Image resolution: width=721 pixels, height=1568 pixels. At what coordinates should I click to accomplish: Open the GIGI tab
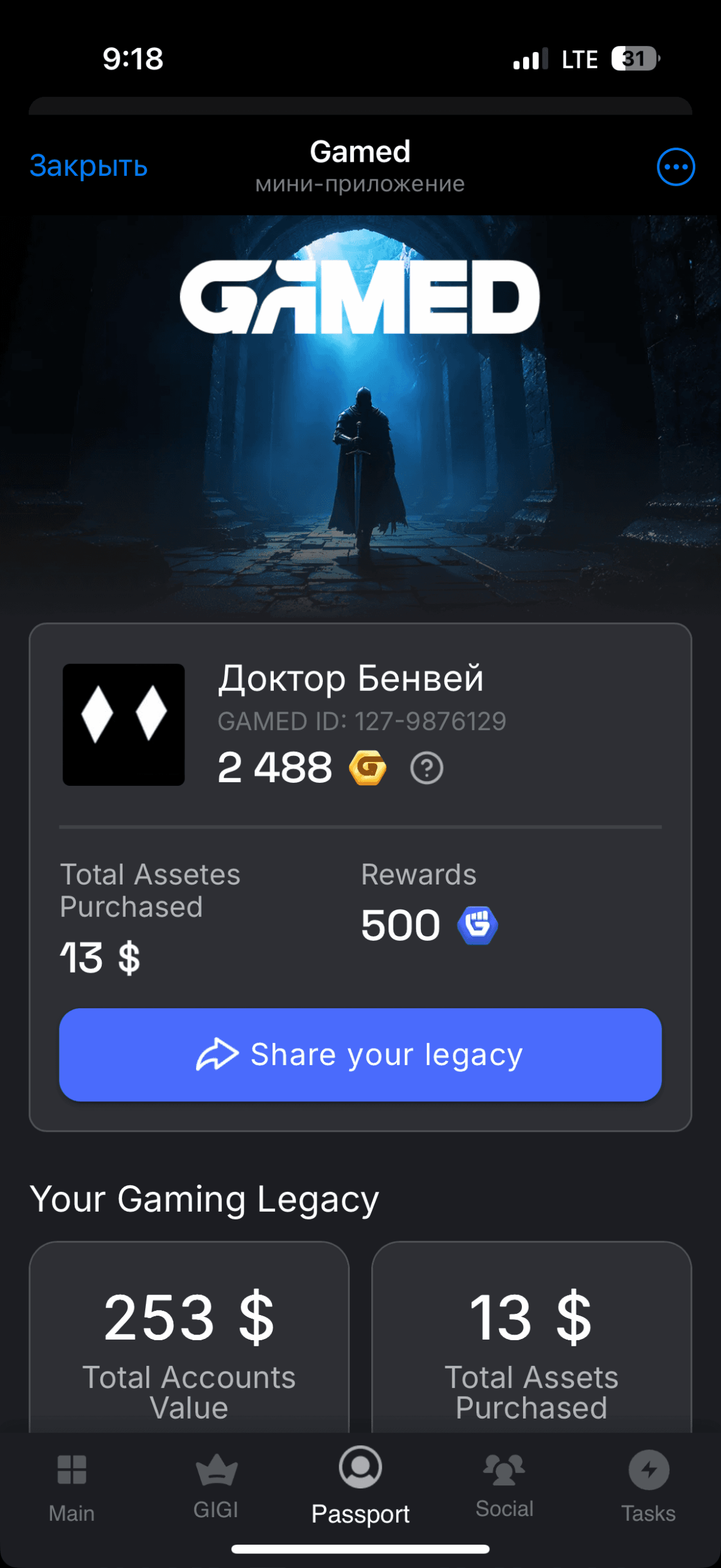pos(216,1485)
